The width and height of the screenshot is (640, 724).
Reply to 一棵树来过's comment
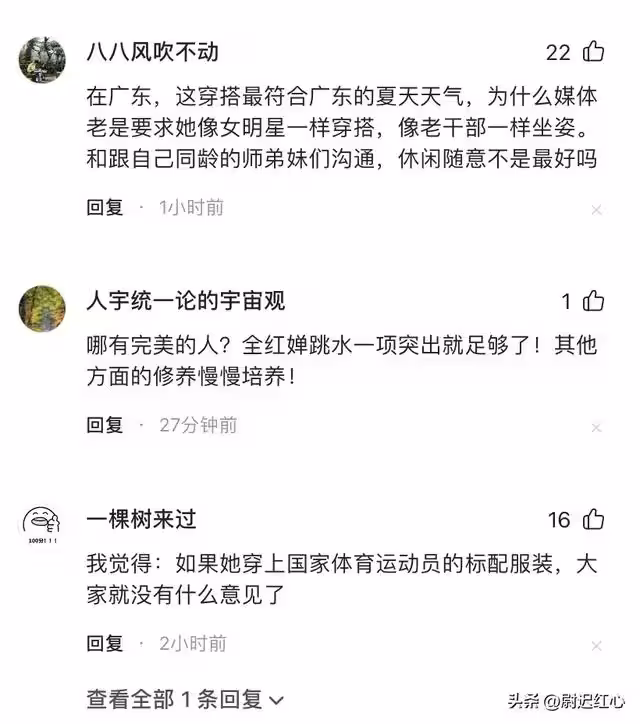(x=105, y=643)
